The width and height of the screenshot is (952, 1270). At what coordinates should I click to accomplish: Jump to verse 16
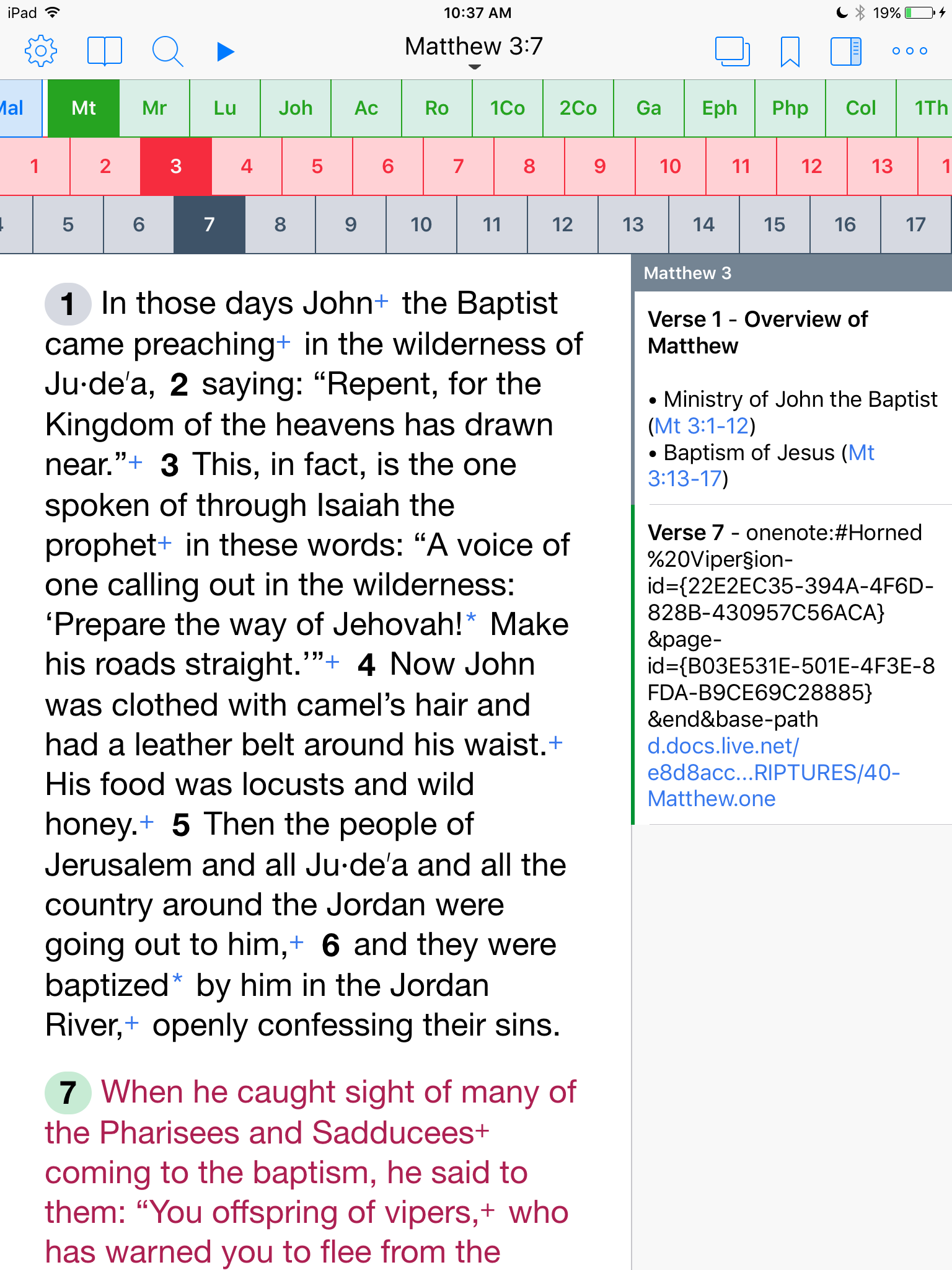pyautogui.click(x=845, y=224)
